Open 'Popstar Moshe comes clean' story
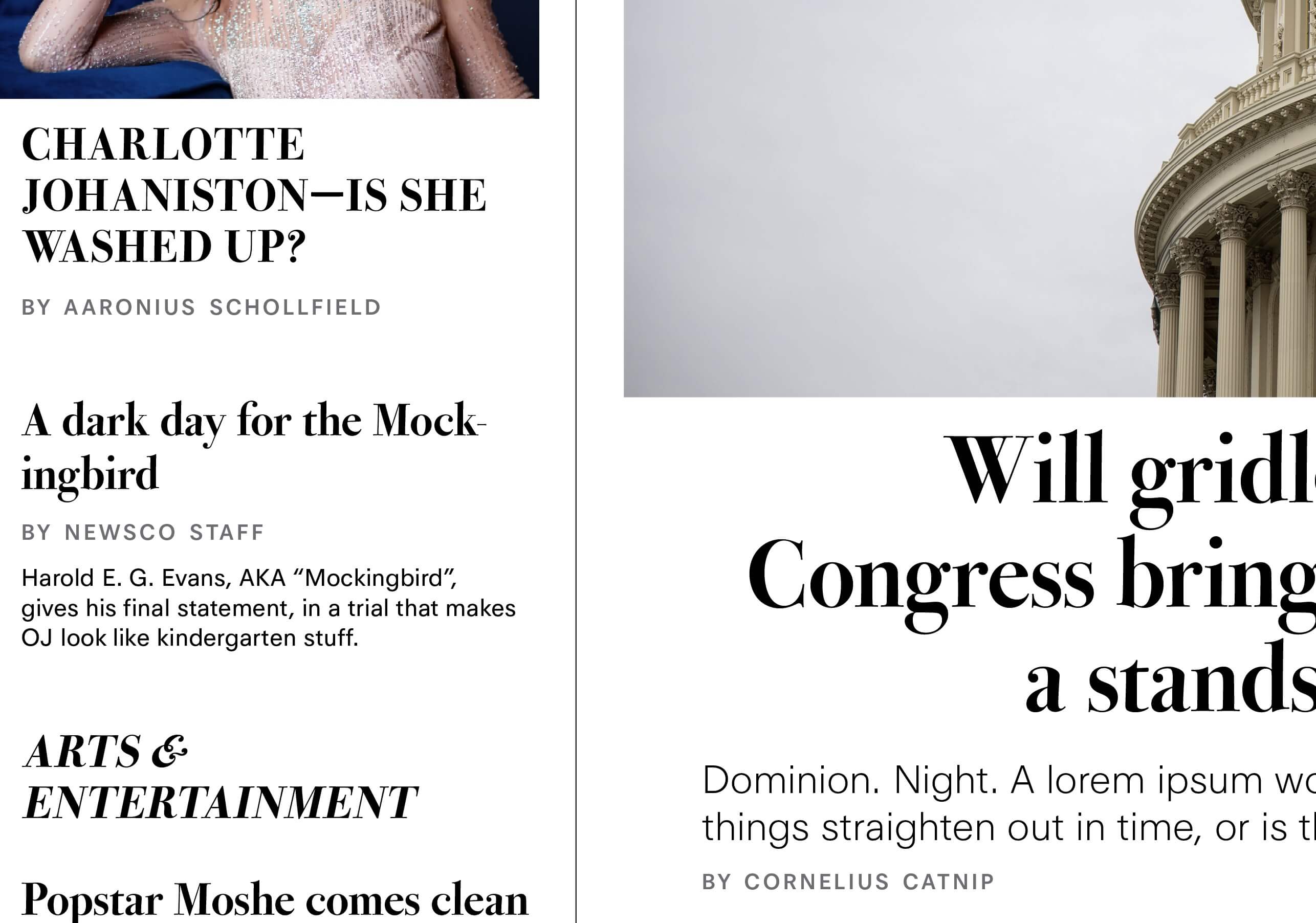This screenshot has height=923, width=1316. point(274,900)
